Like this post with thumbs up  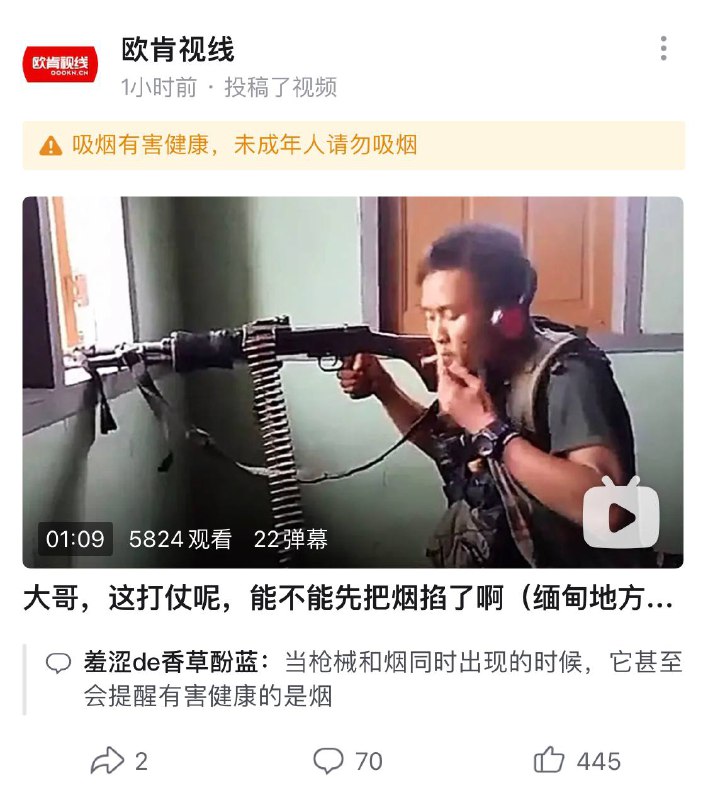click(577, 761)
